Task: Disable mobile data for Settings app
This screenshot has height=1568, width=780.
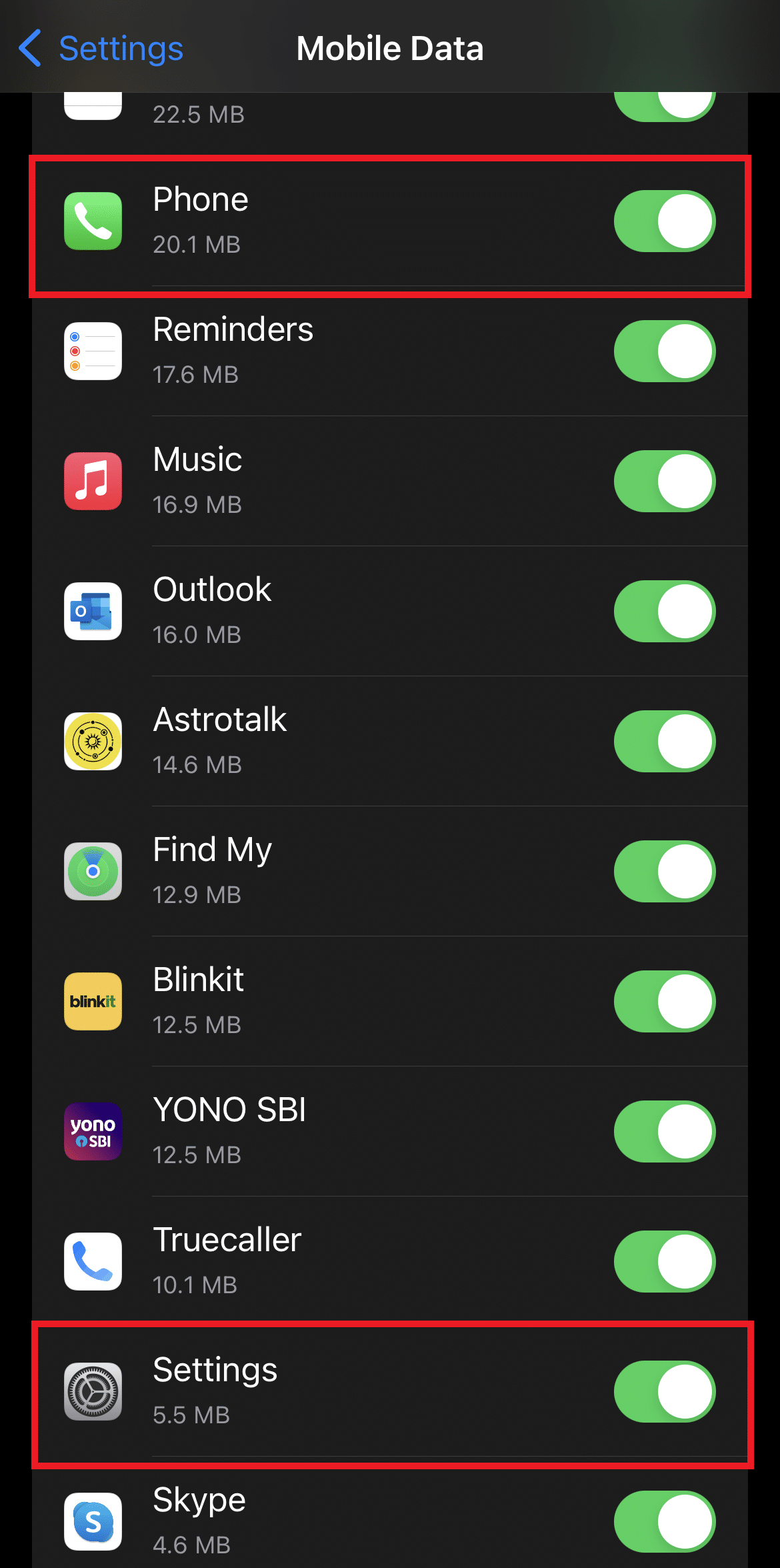Action: (x=664, y=1391)
